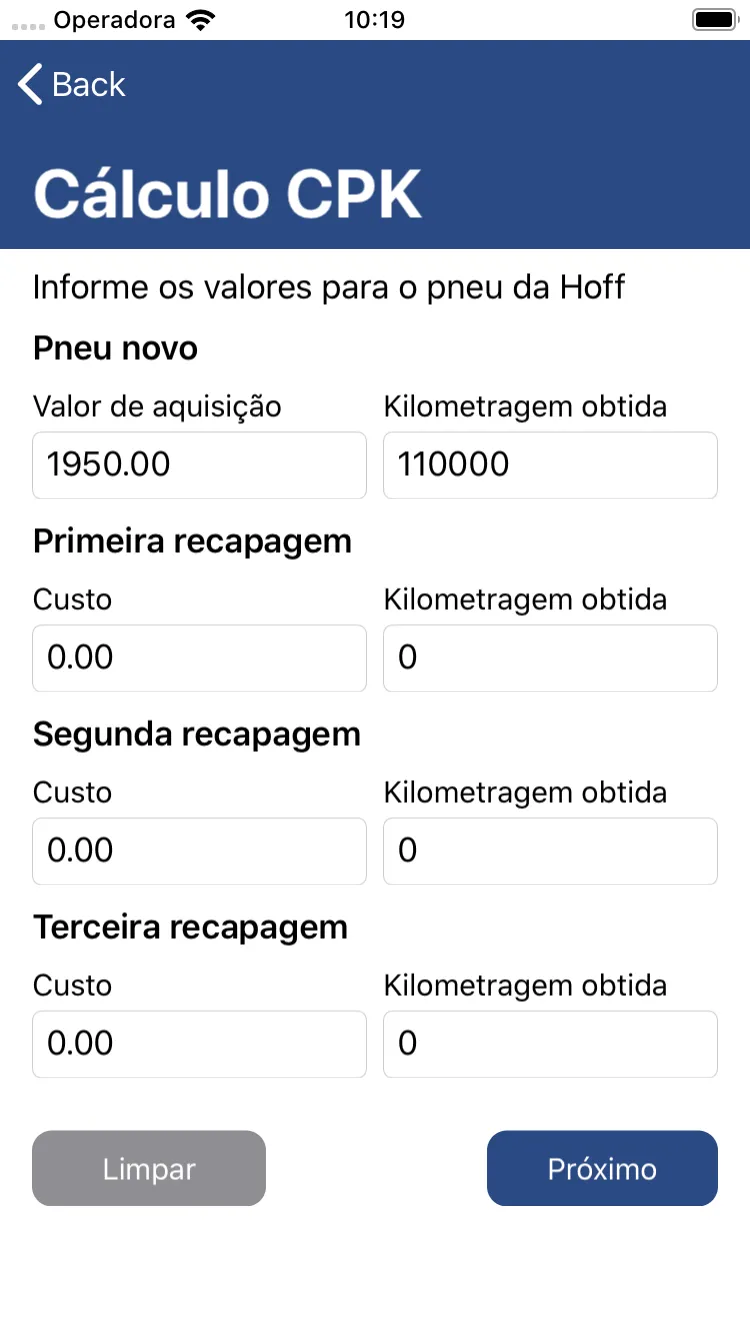Focus the Segunda recapagem mileage field

click(x=550, y=851)
